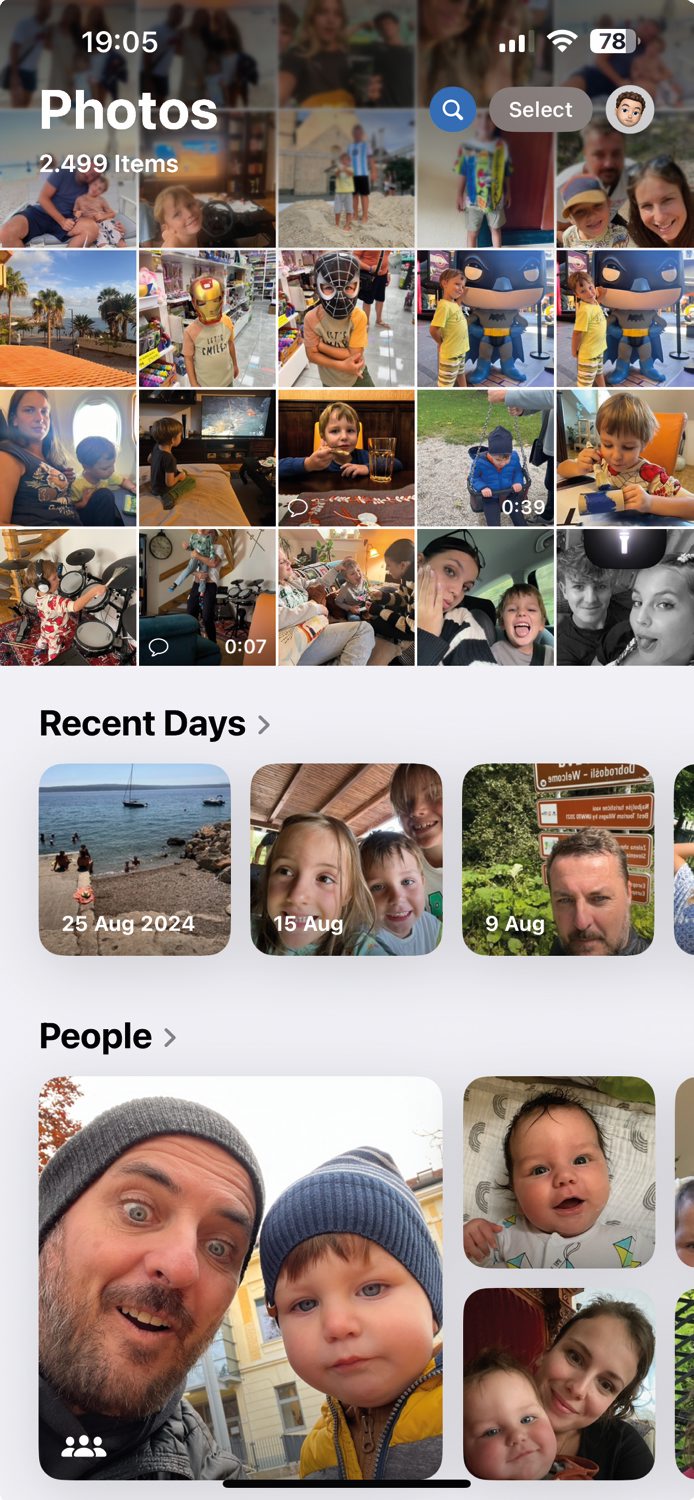Open the account profile avatar
Image resolution: width=694 pixels, height=1500 pixels.
pyautogui.click(x=630, y=110)
